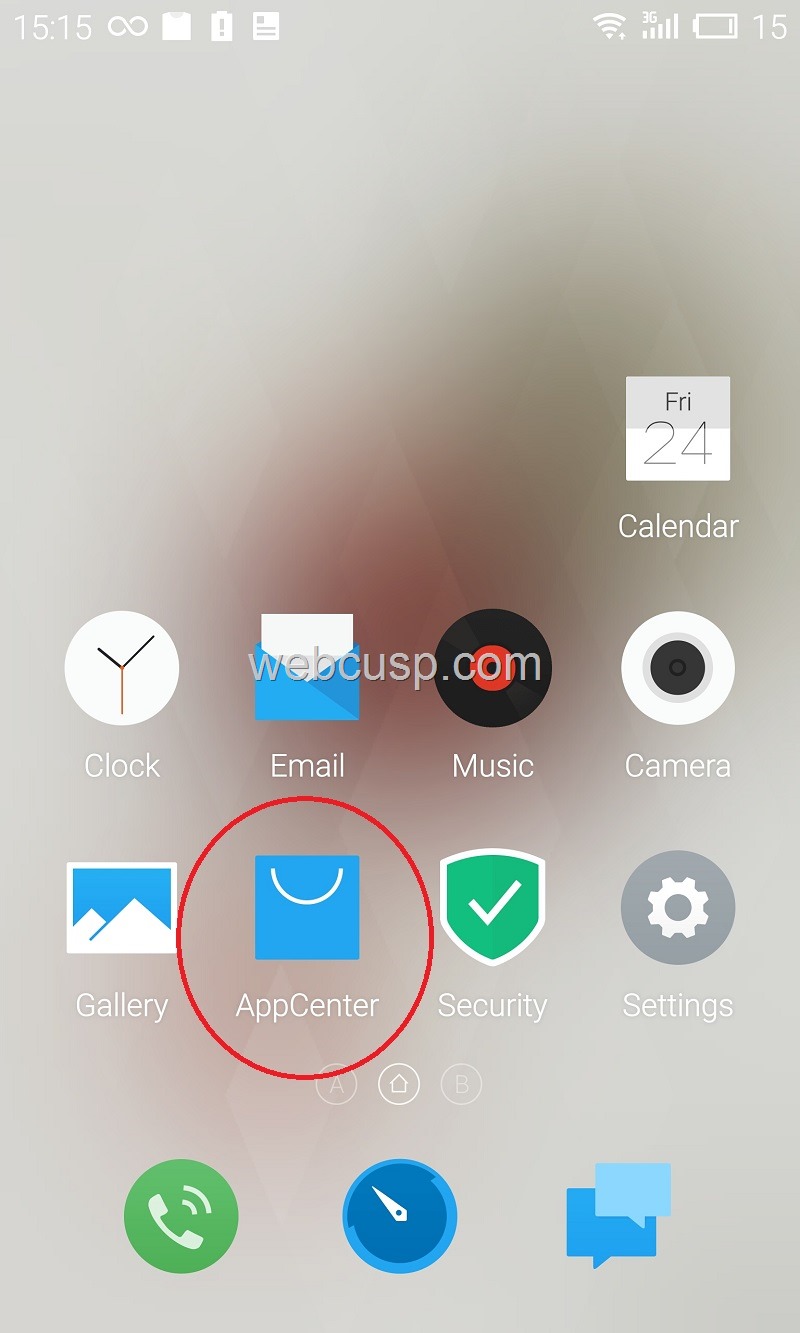This screenshot has width=800, height=1333.
Task: Start the Music player app
Action: (493, 668)
